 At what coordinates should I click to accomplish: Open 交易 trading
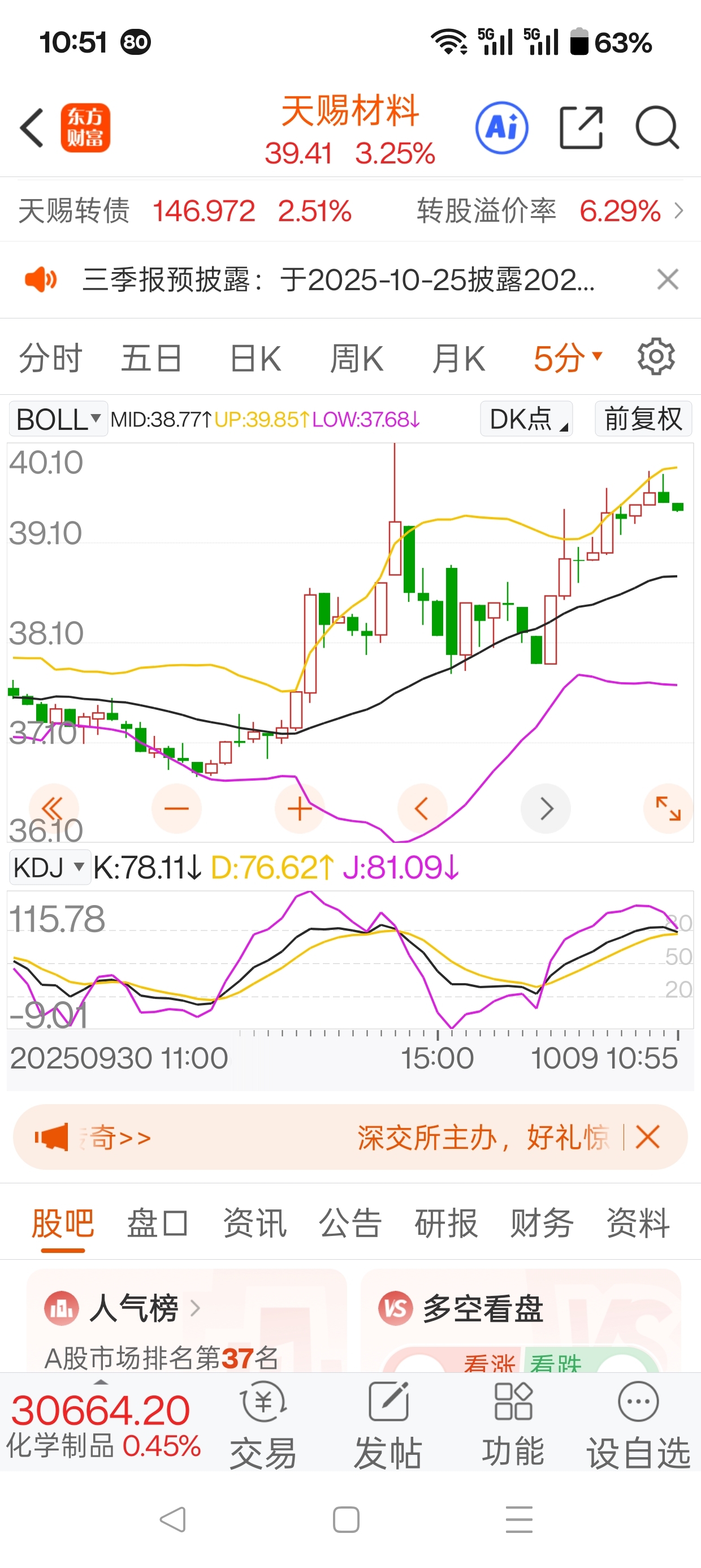click(x=263, y=1425)
